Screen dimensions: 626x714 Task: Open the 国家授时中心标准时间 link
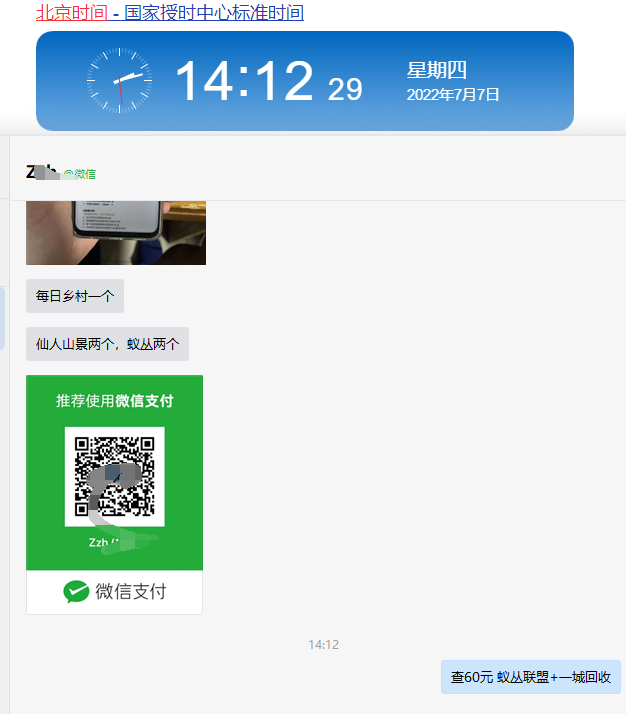pos(214,13)
